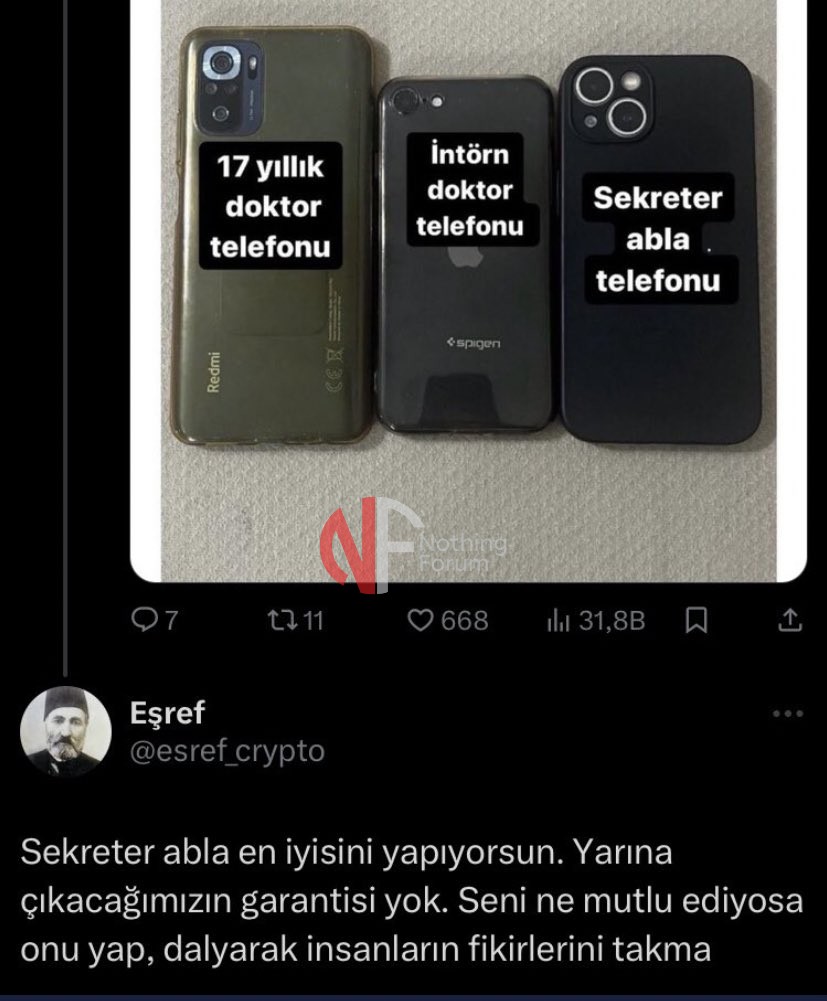Viewport: 827px width, 1001px height.
Task: Retweet the post with 11 reposts
Action: click(283, 621)
